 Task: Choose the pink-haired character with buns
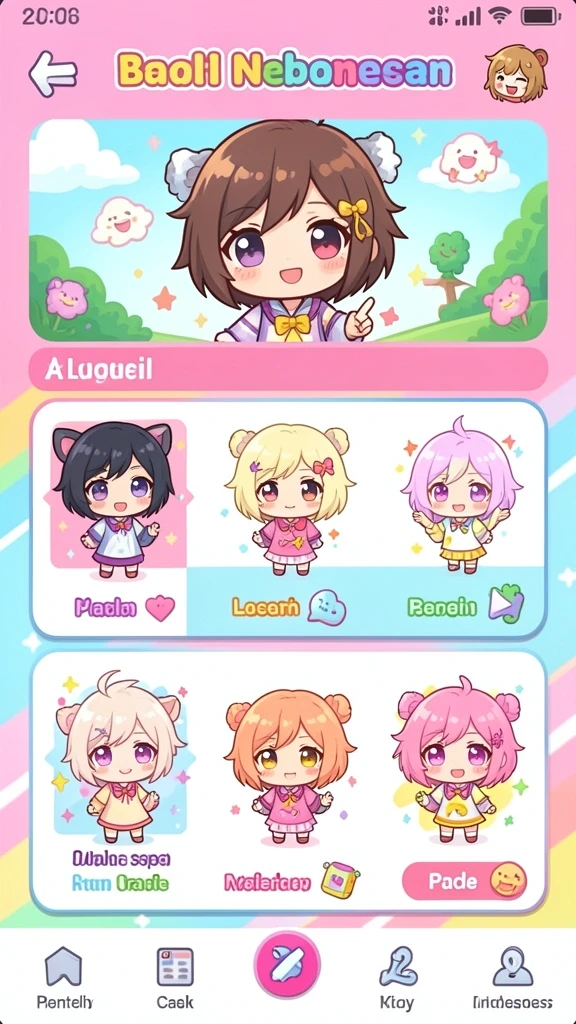(x=457, y=761)
